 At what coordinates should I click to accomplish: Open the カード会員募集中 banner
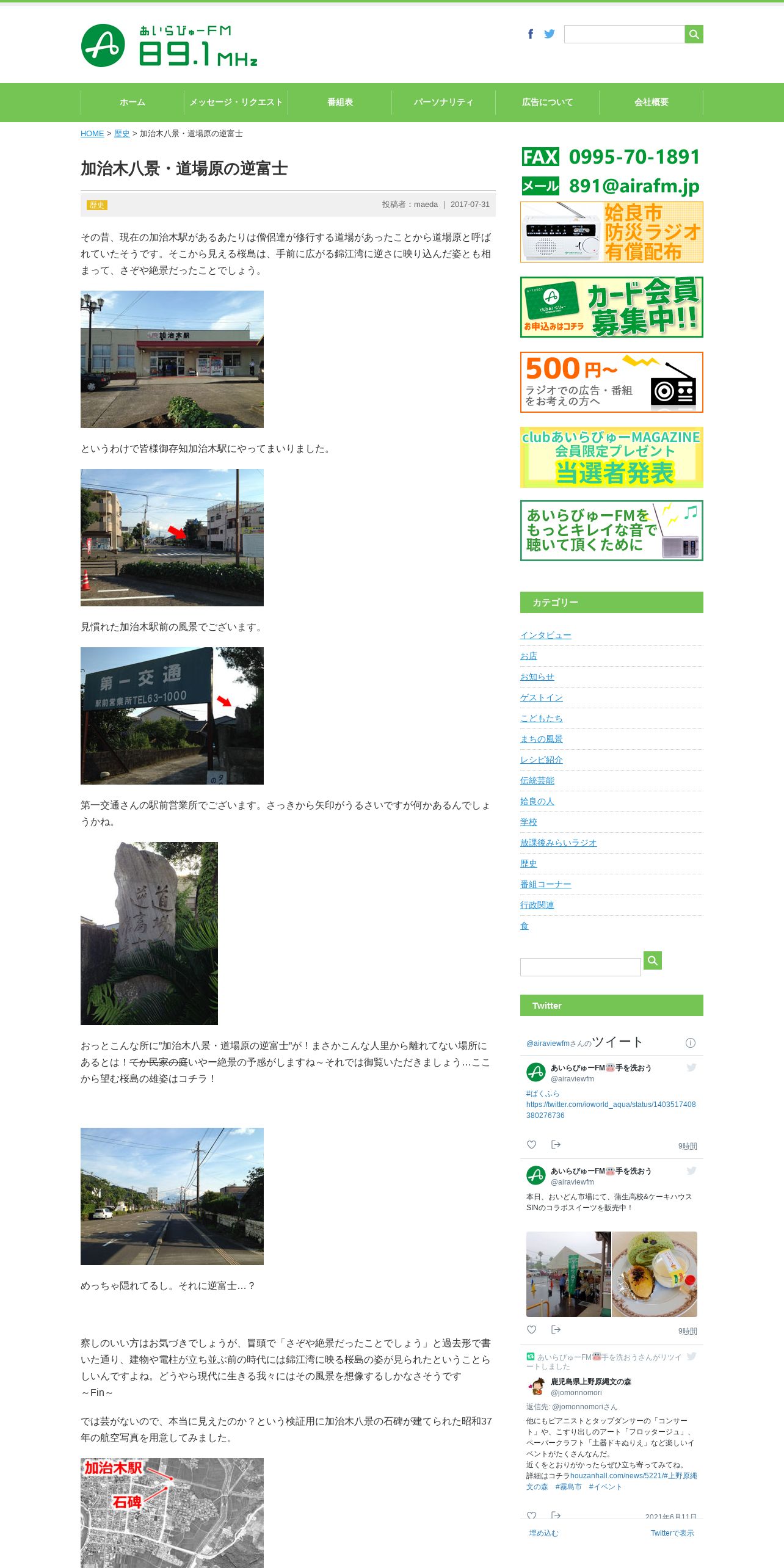612,307
